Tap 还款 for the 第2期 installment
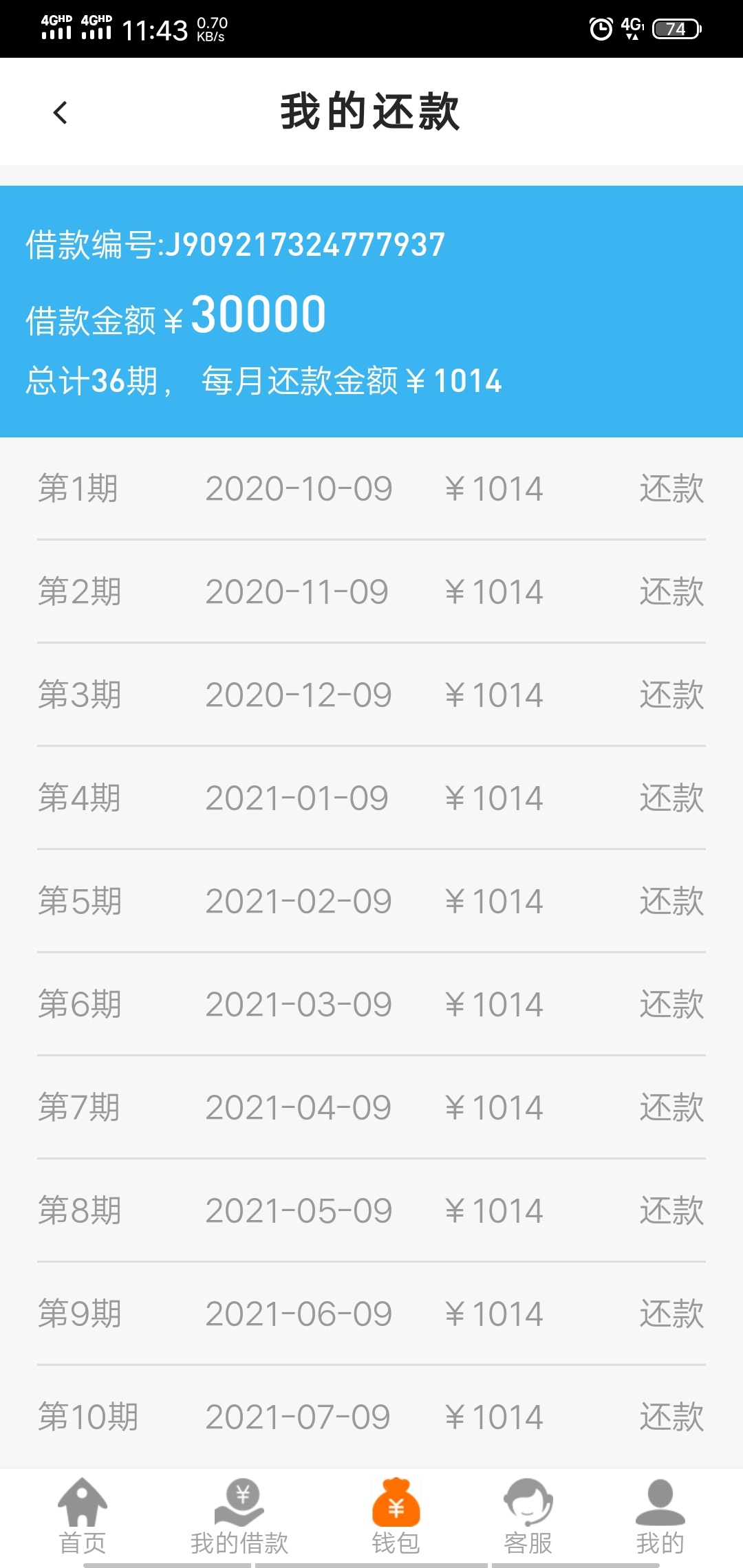Screen dimensions: 743x1568 click(671, 592)
